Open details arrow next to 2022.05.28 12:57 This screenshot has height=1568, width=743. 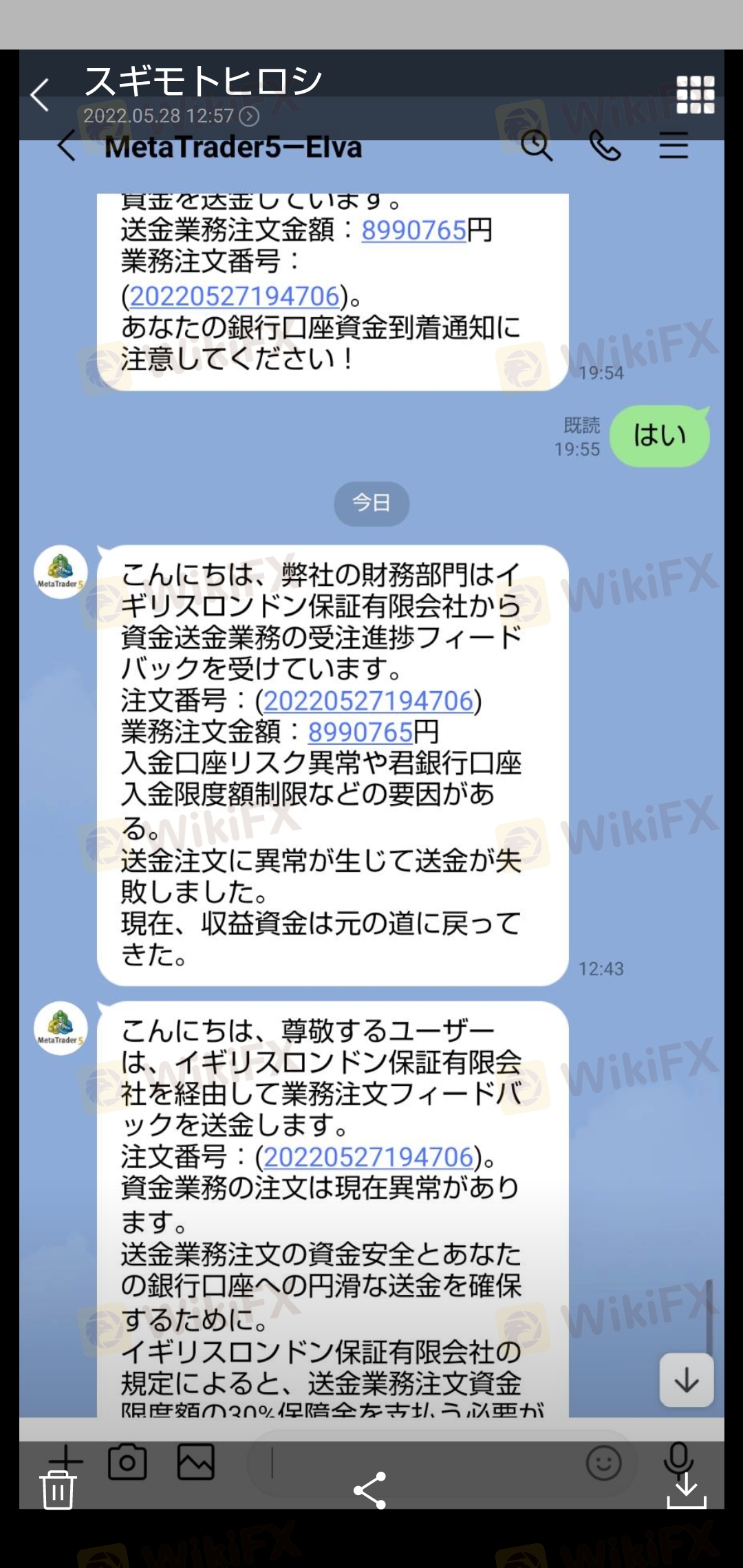tap(249, 116)
